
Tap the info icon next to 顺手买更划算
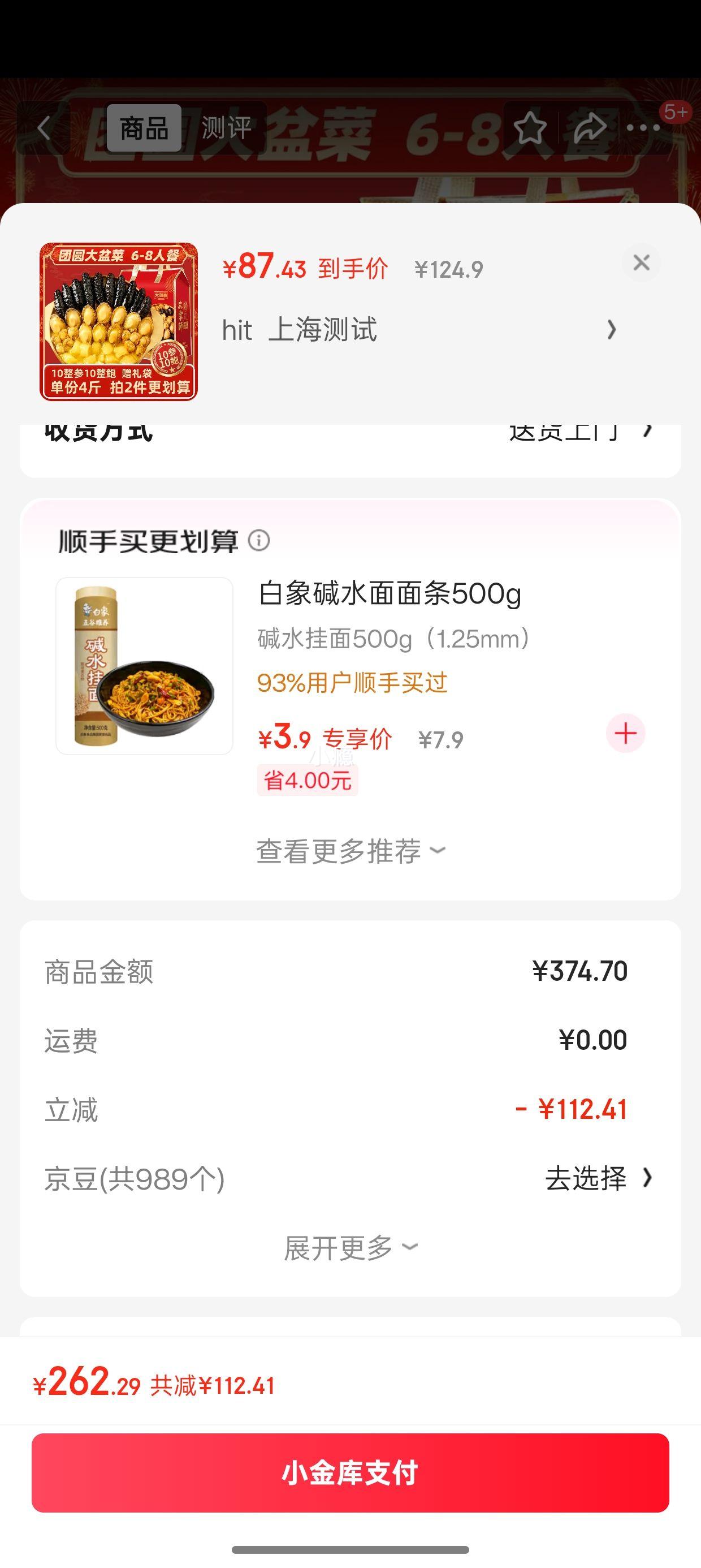(259, 541)
